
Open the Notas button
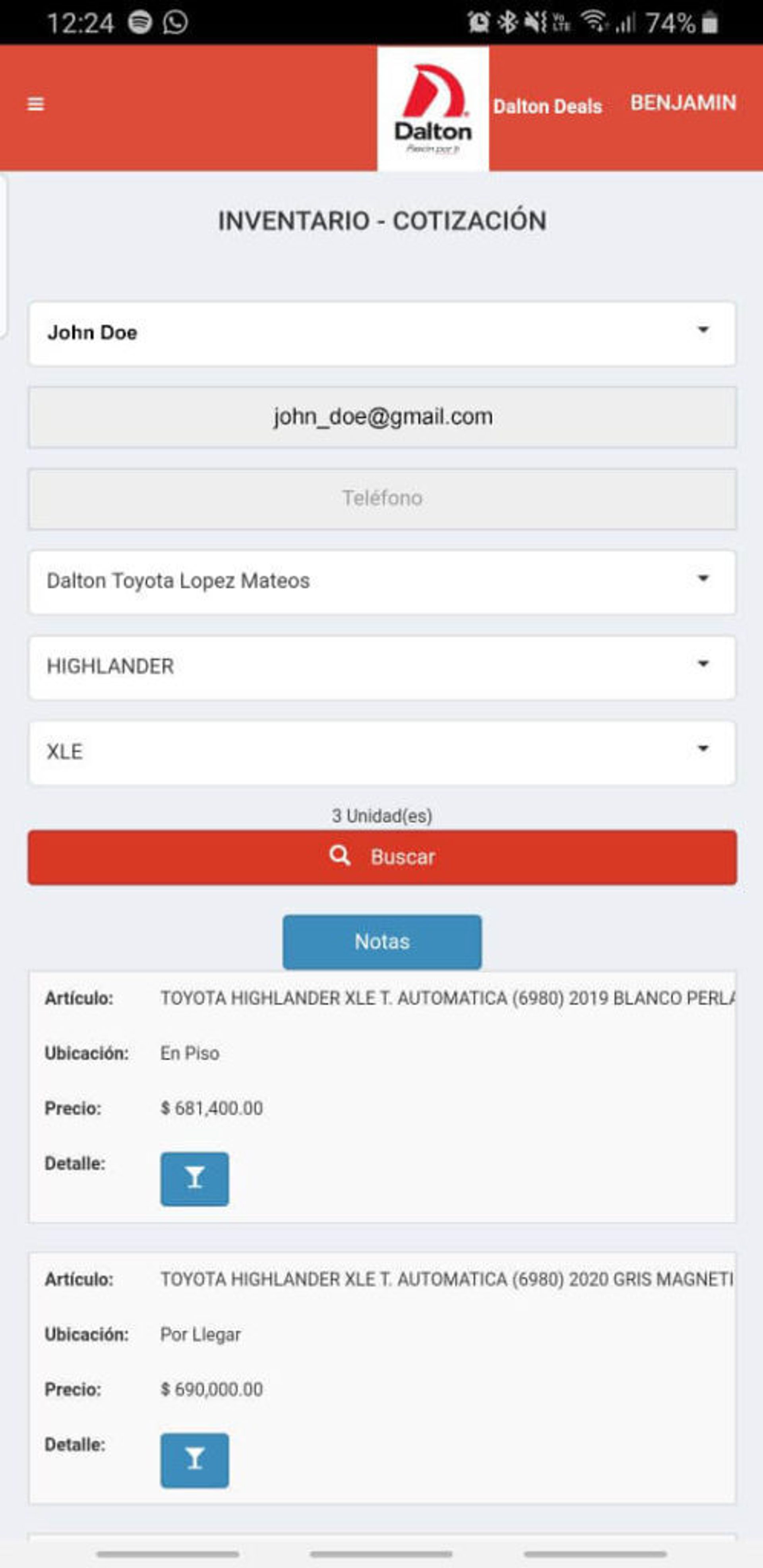pos(382,942)
